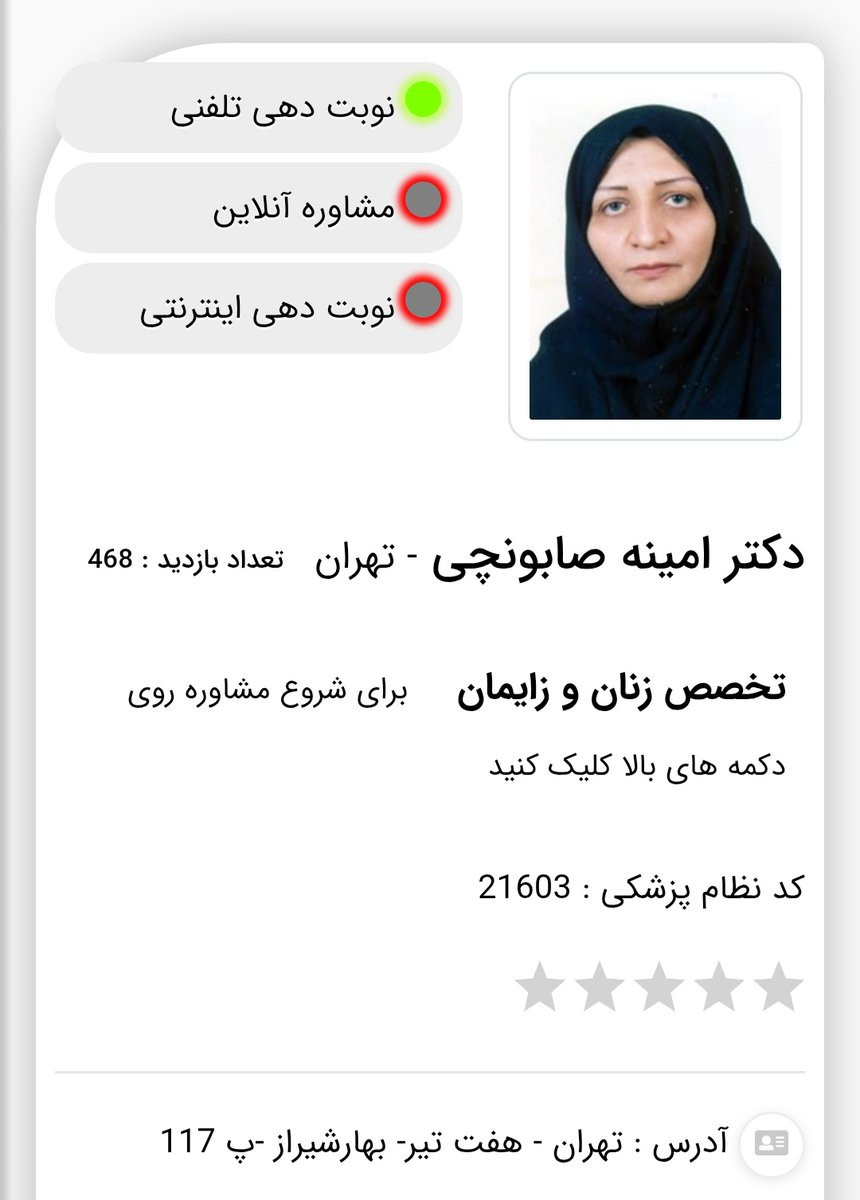
Task: Tap the address card icon beside آدرس
Action: (771, 1143)
